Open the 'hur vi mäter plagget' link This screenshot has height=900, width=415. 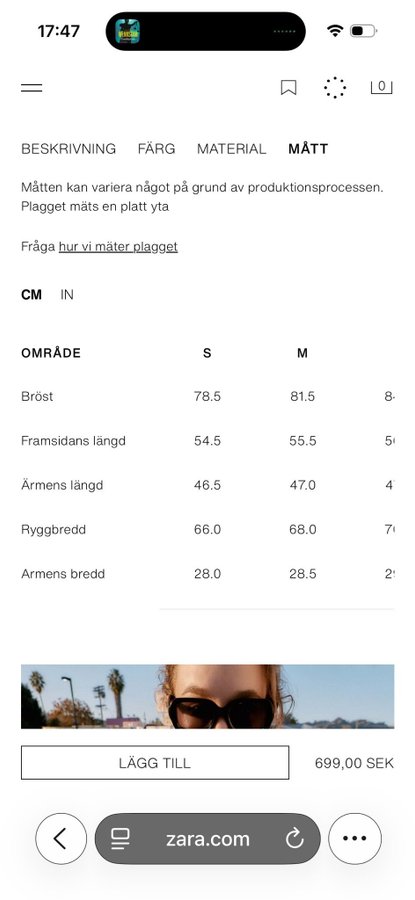point(118,247)
